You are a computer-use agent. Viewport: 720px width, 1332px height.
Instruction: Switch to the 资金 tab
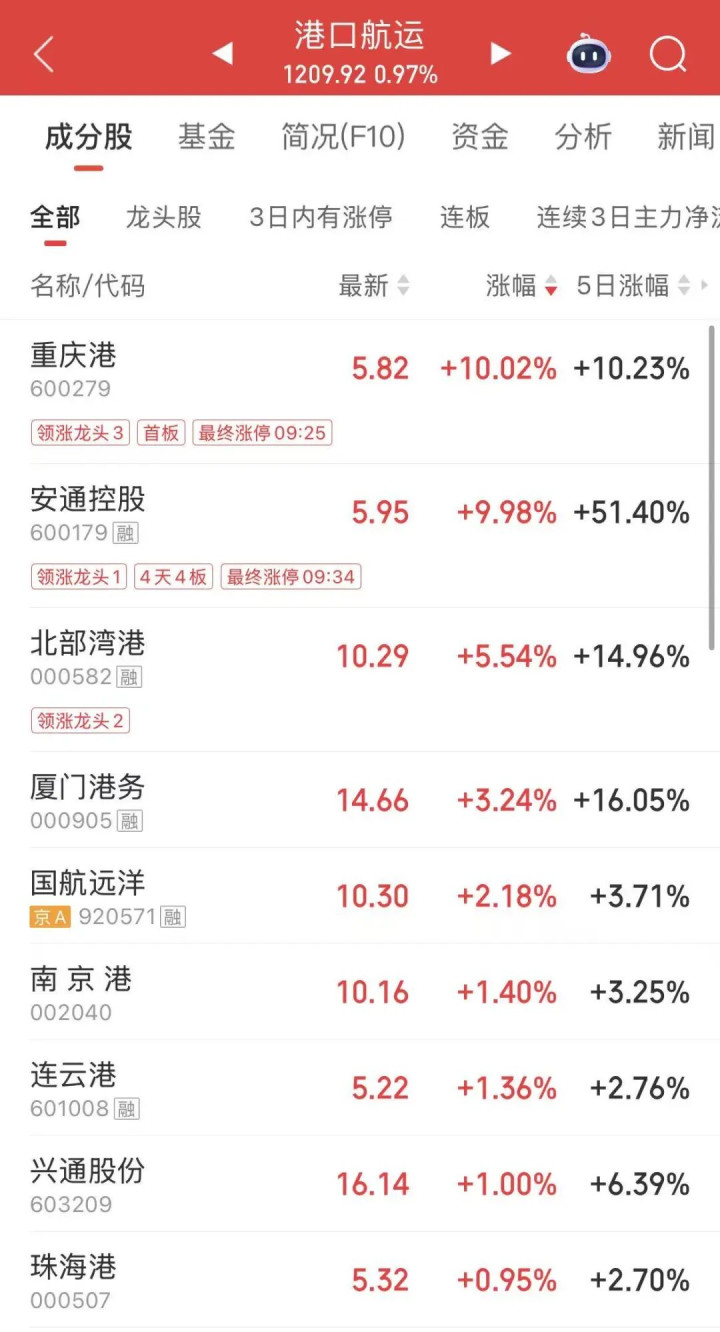tap(479, 137)
